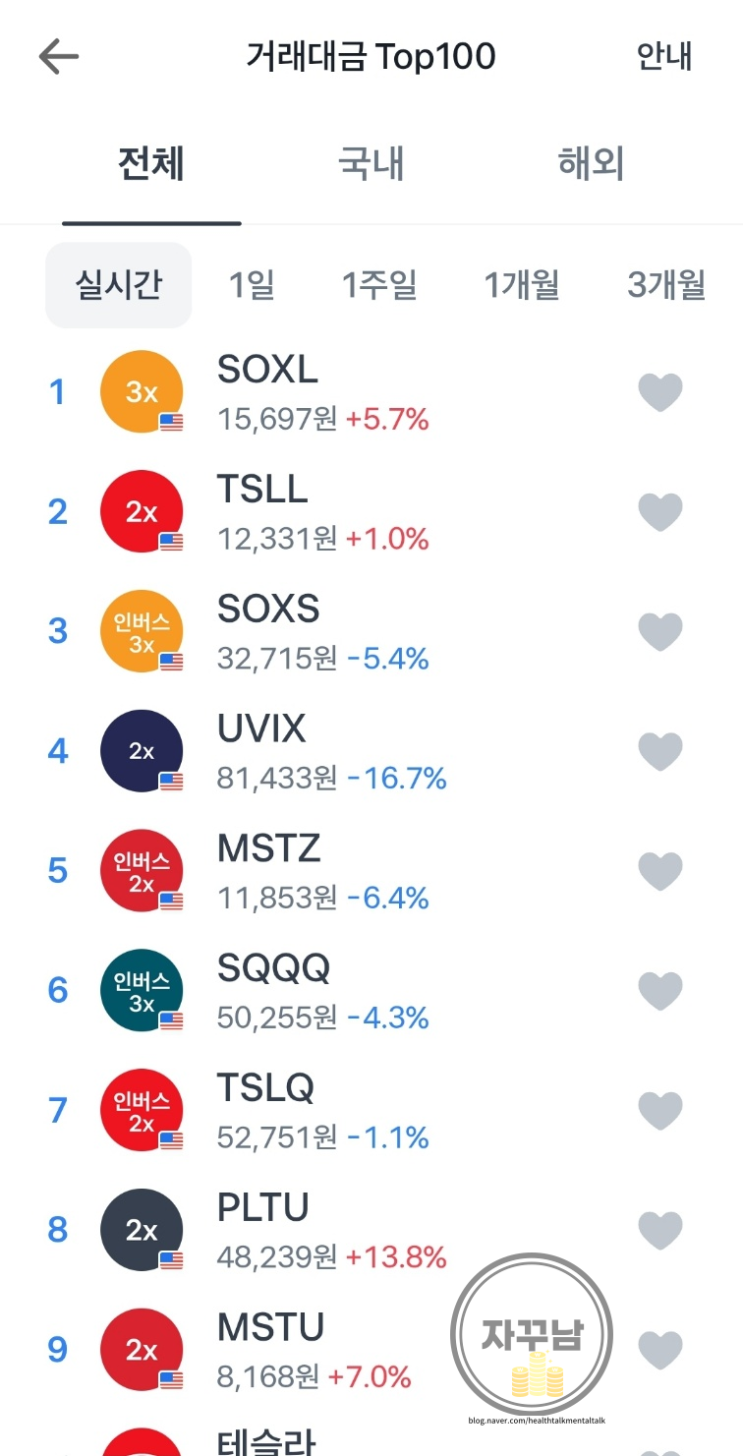Choose the 1주일 period filter
This screenshot has height=1456, width=743.
(380, 285)
